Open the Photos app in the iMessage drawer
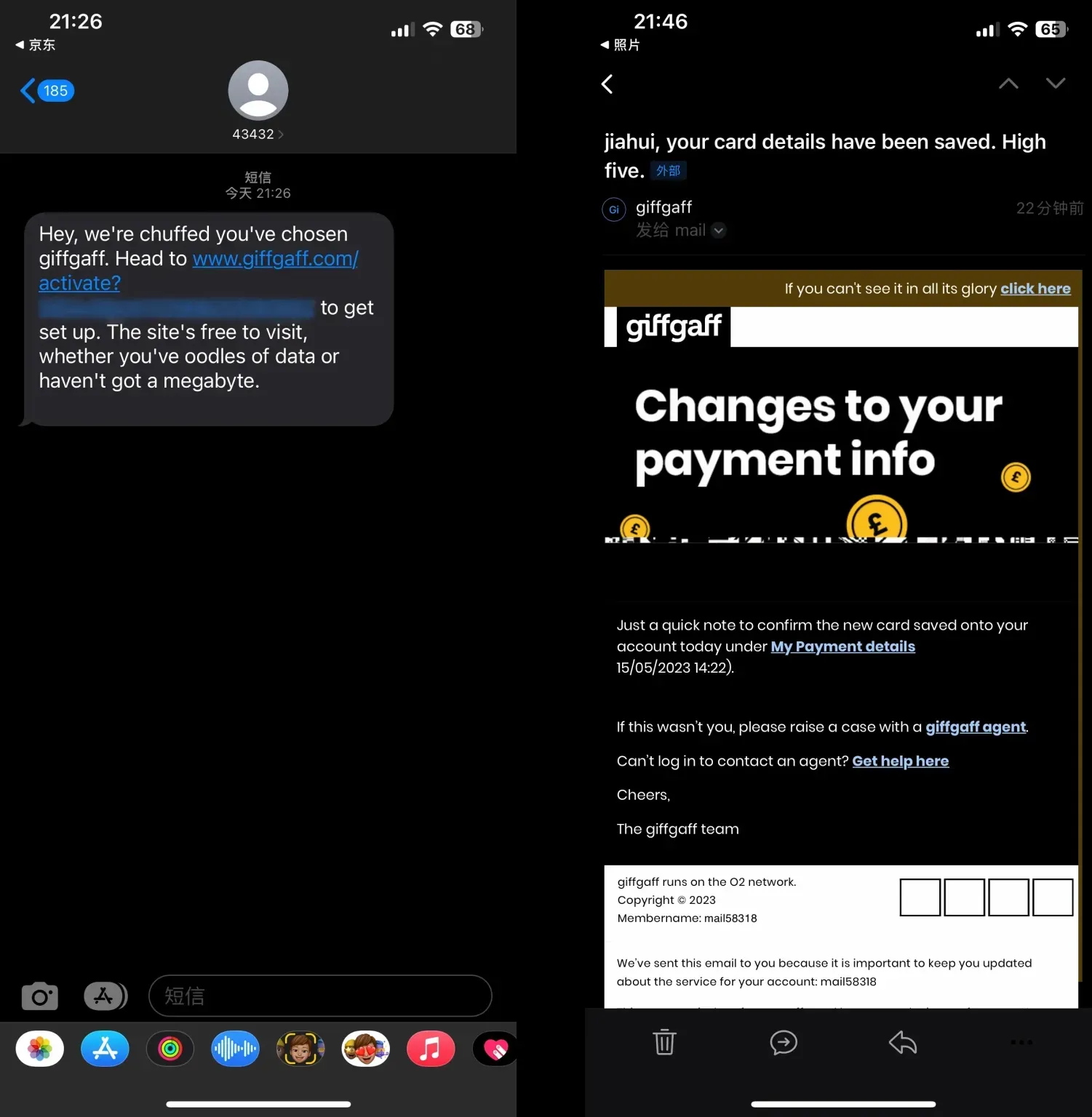1092x1117 pixels. (40, 1049)
